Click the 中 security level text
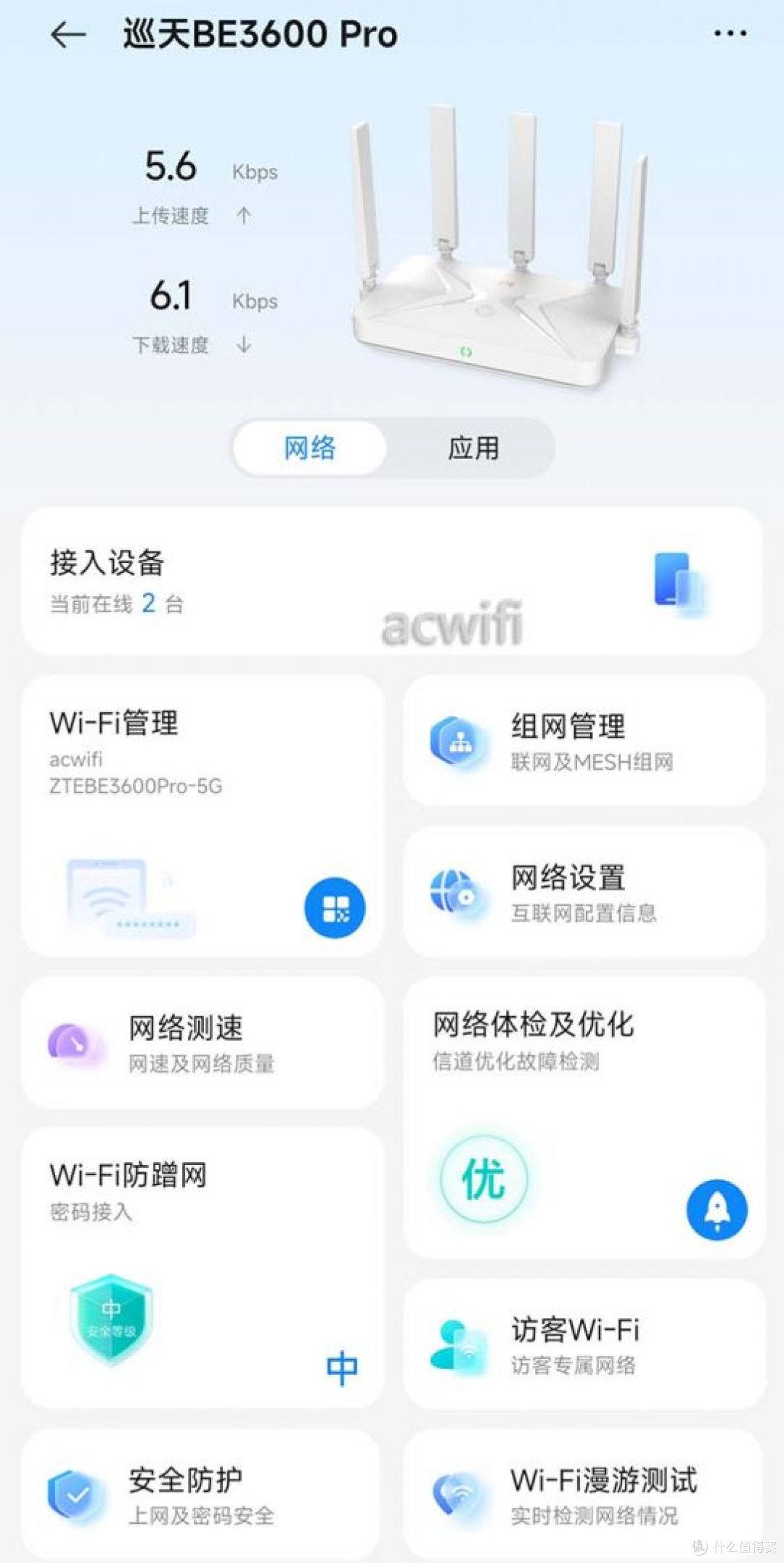This screenshot has height=1563, width=784. 341,1365
